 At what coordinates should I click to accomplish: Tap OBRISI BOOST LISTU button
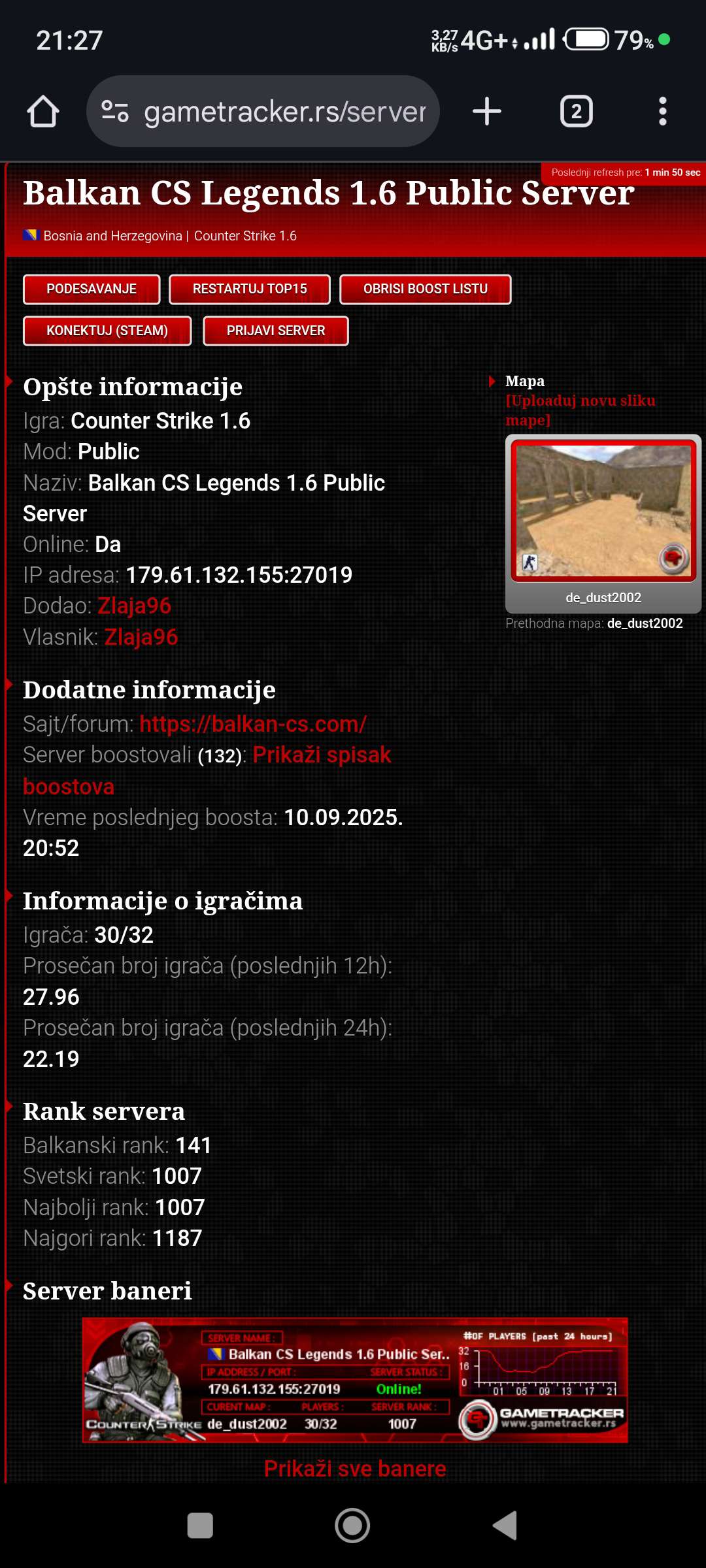(425, 289)
